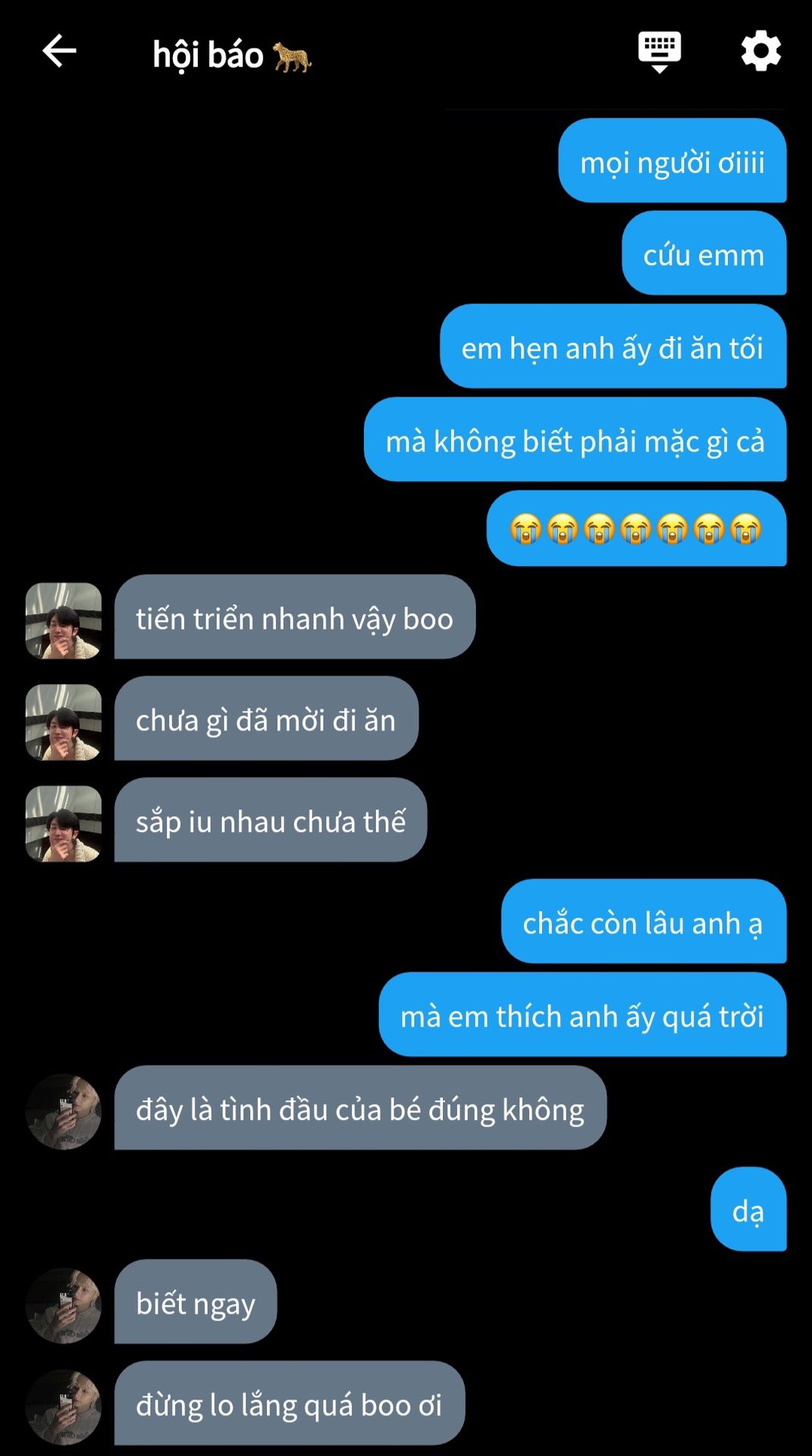
Task: Open the chat settings gear
Action: point(760,52)
